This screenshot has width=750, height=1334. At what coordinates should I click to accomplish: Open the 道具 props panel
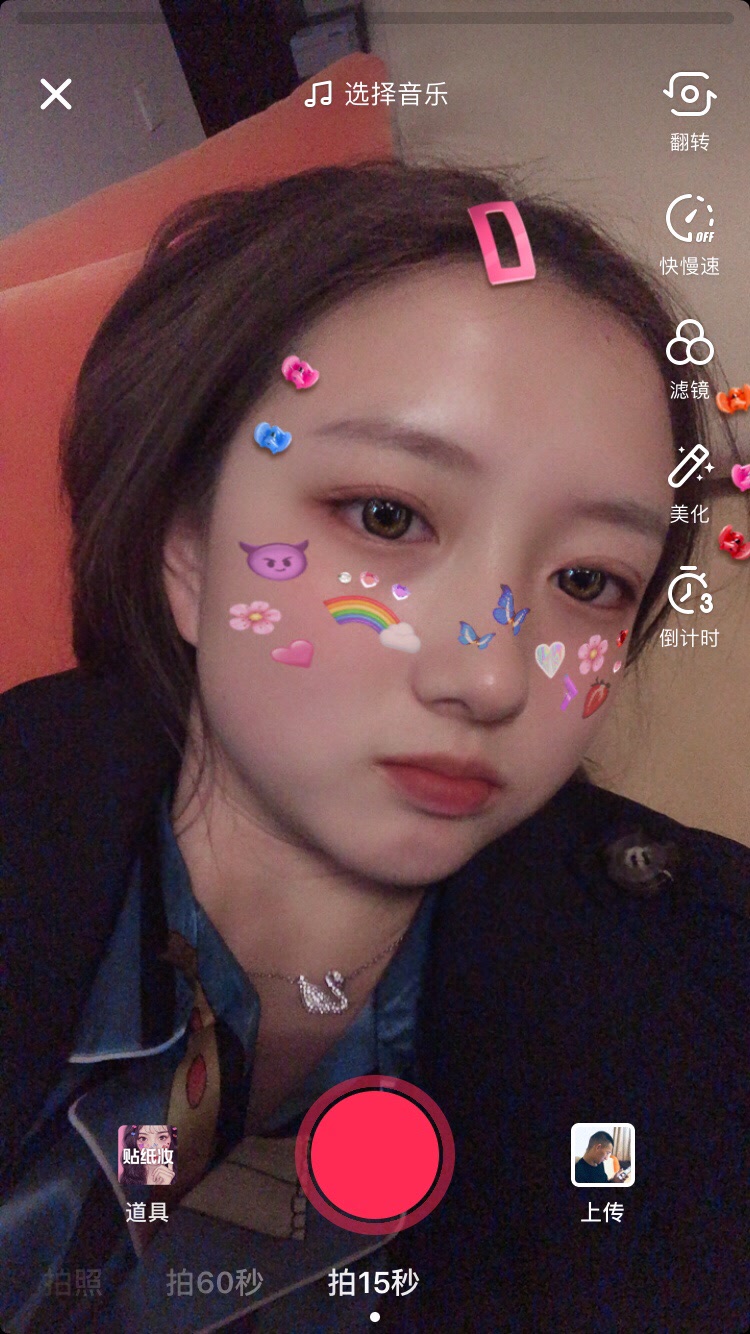tap(147, 1174)
